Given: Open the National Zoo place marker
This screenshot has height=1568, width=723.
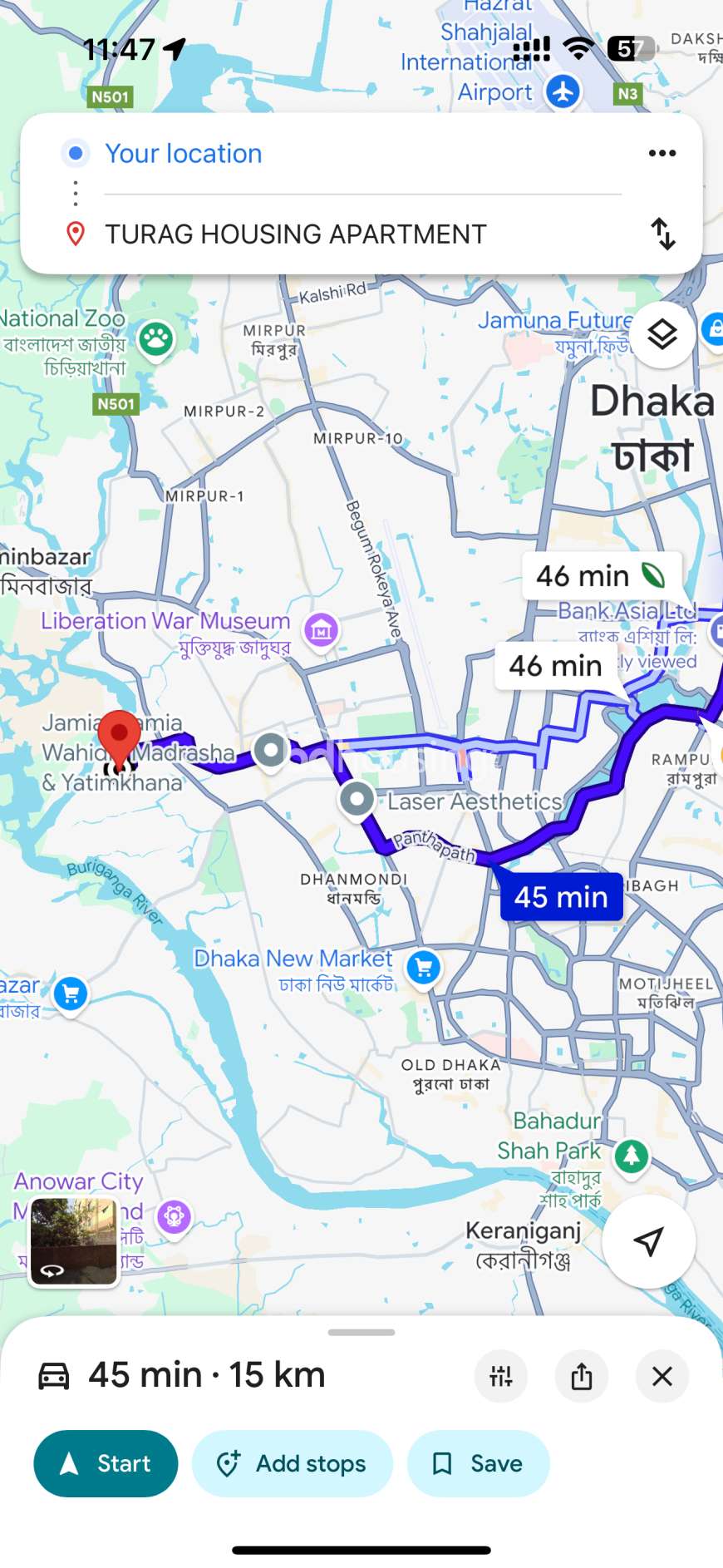Looking at the screenshot, I should 156,338.
